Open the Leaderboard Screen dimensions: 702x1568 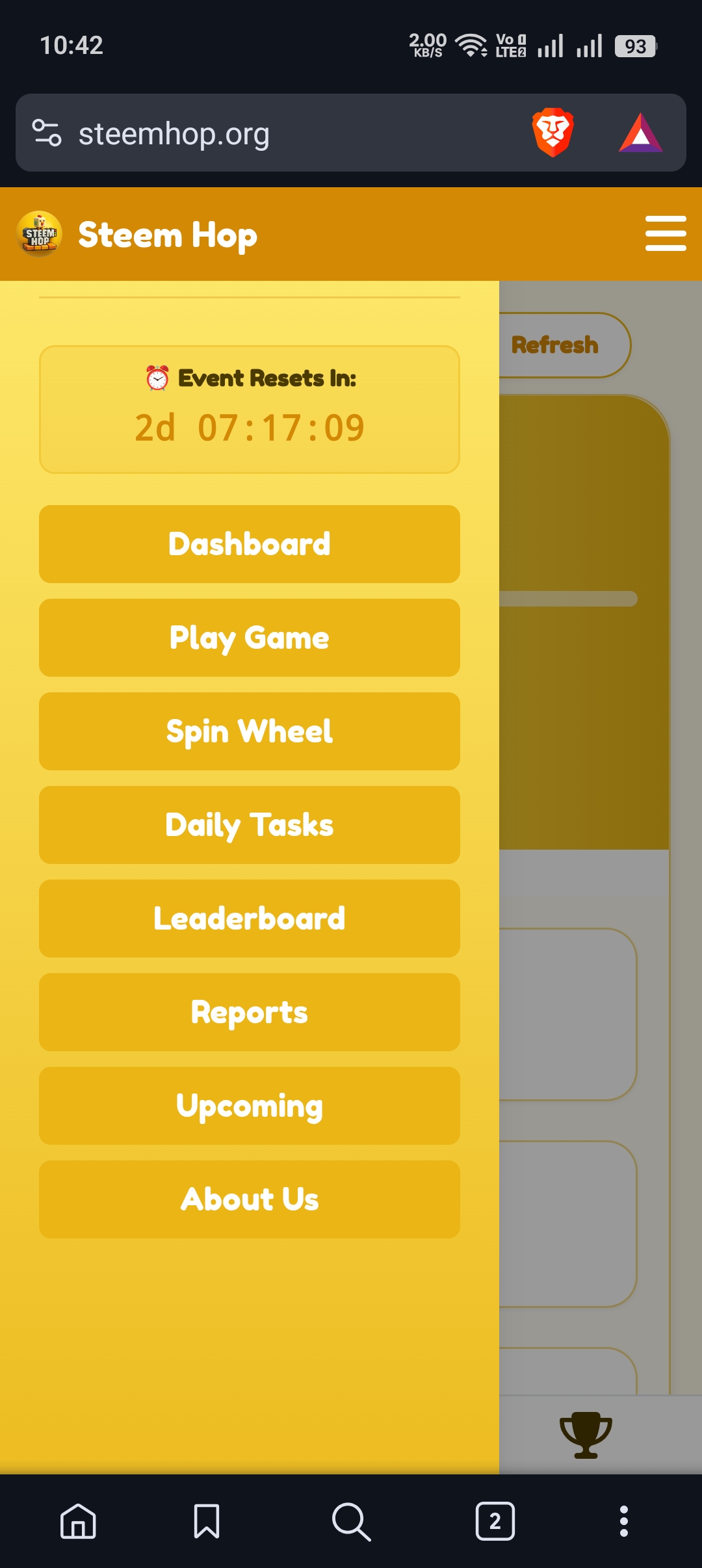click(x=250, y=919)
